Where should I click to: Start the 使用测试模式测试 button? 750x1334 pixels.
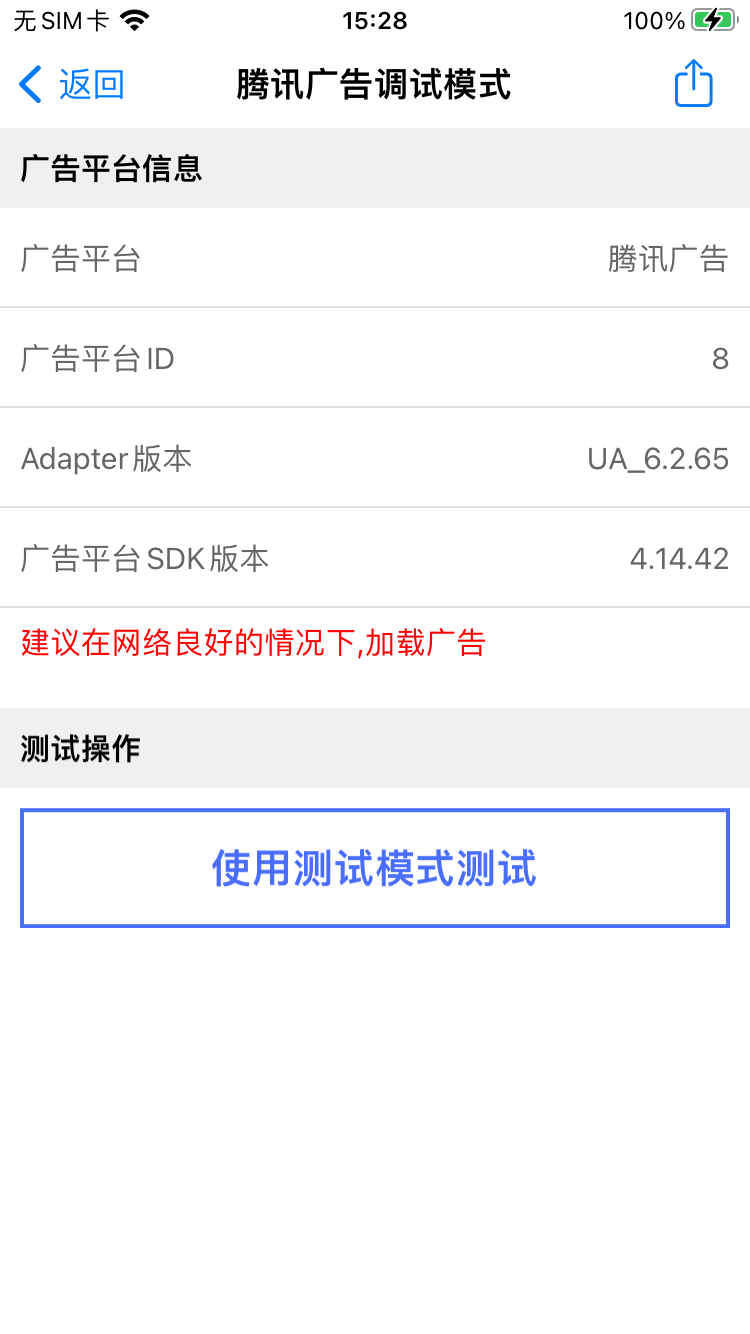click(375, 868)
